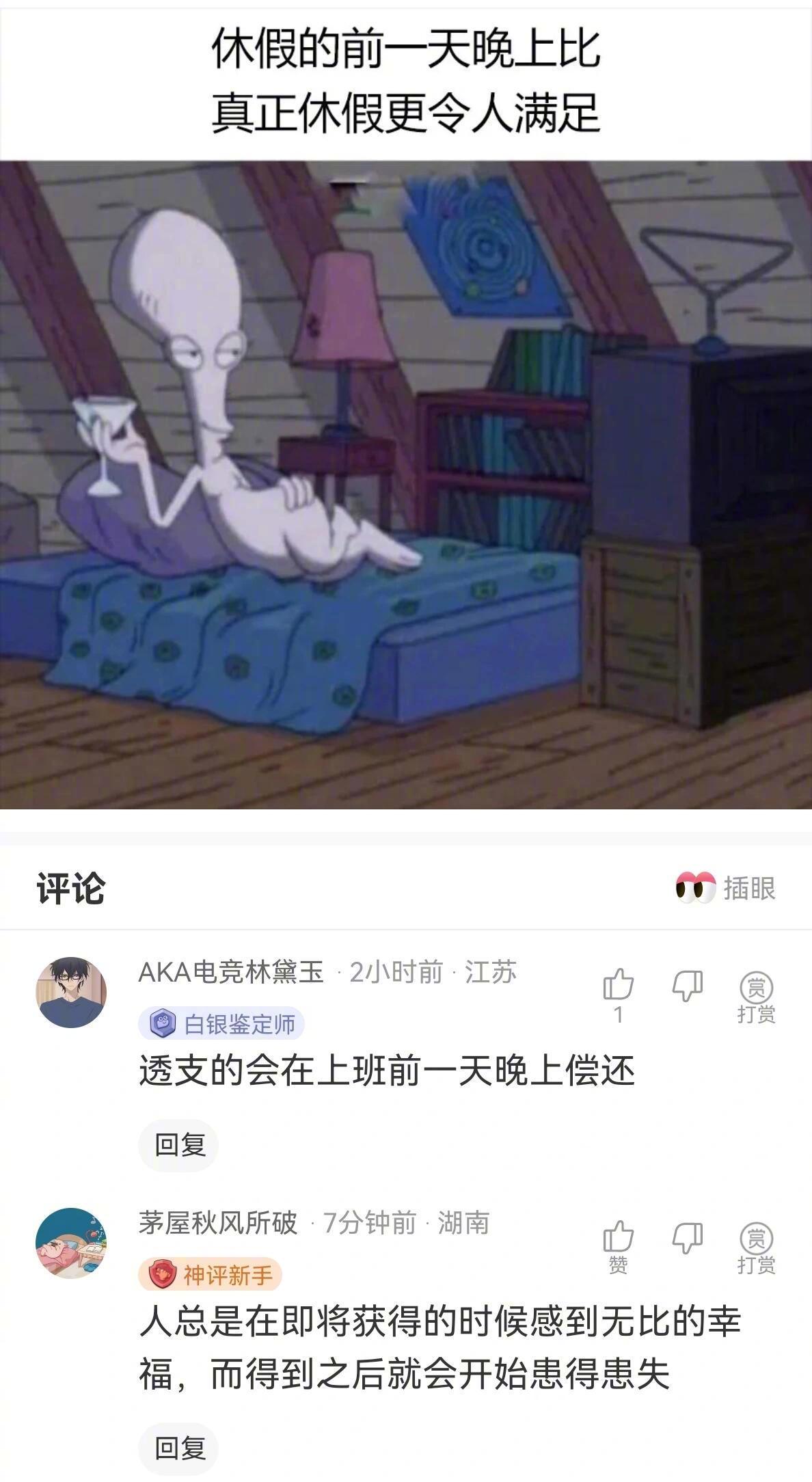Open AKA电竞林黛玉's profile avatar
812x1482 pixels.
pos(71,992)
